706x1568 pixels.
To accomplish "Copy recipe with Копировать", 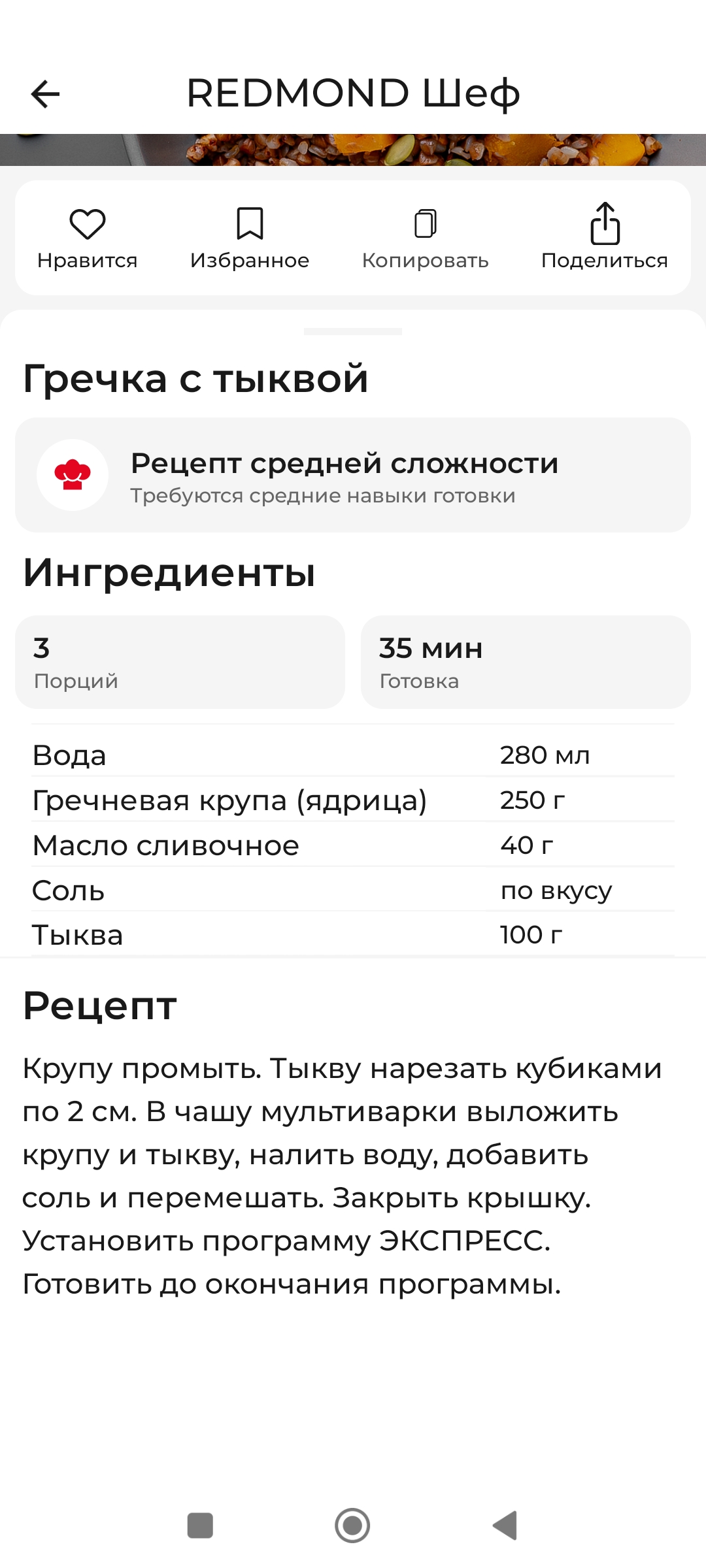I will pyautogui.click(x=426, y=237).
